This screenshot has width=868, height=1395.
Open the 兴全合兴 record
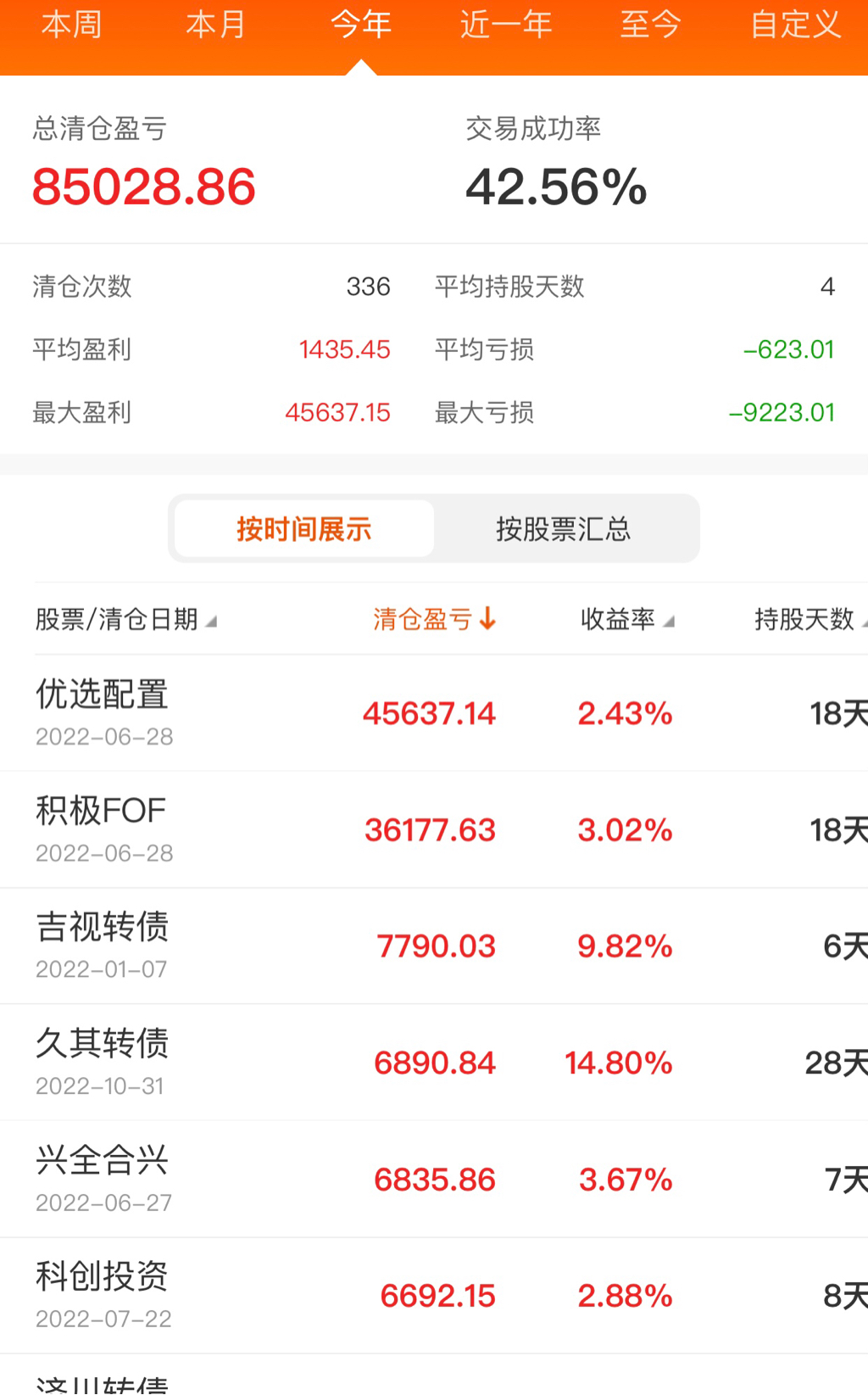[434, 1180]
